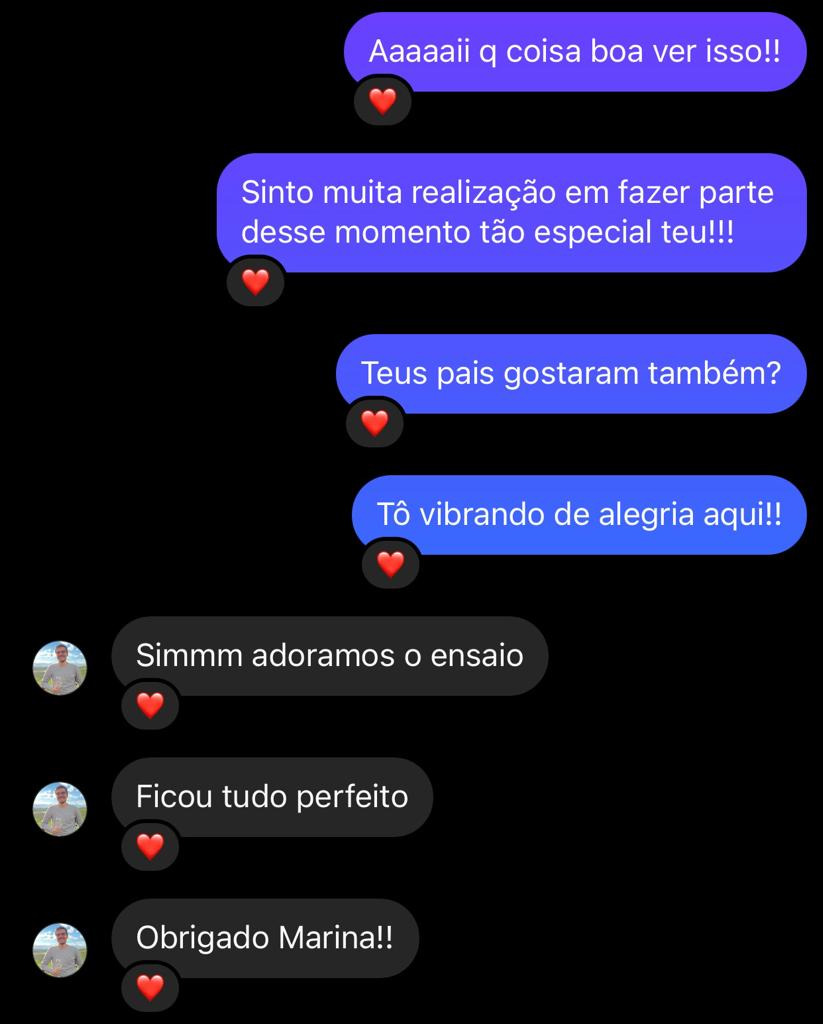The height and width of the screenshot is (1024, 823).
Task: Open sender's avatar beside "Simmm adoramos o ensaio"
Action: [60, 668]
